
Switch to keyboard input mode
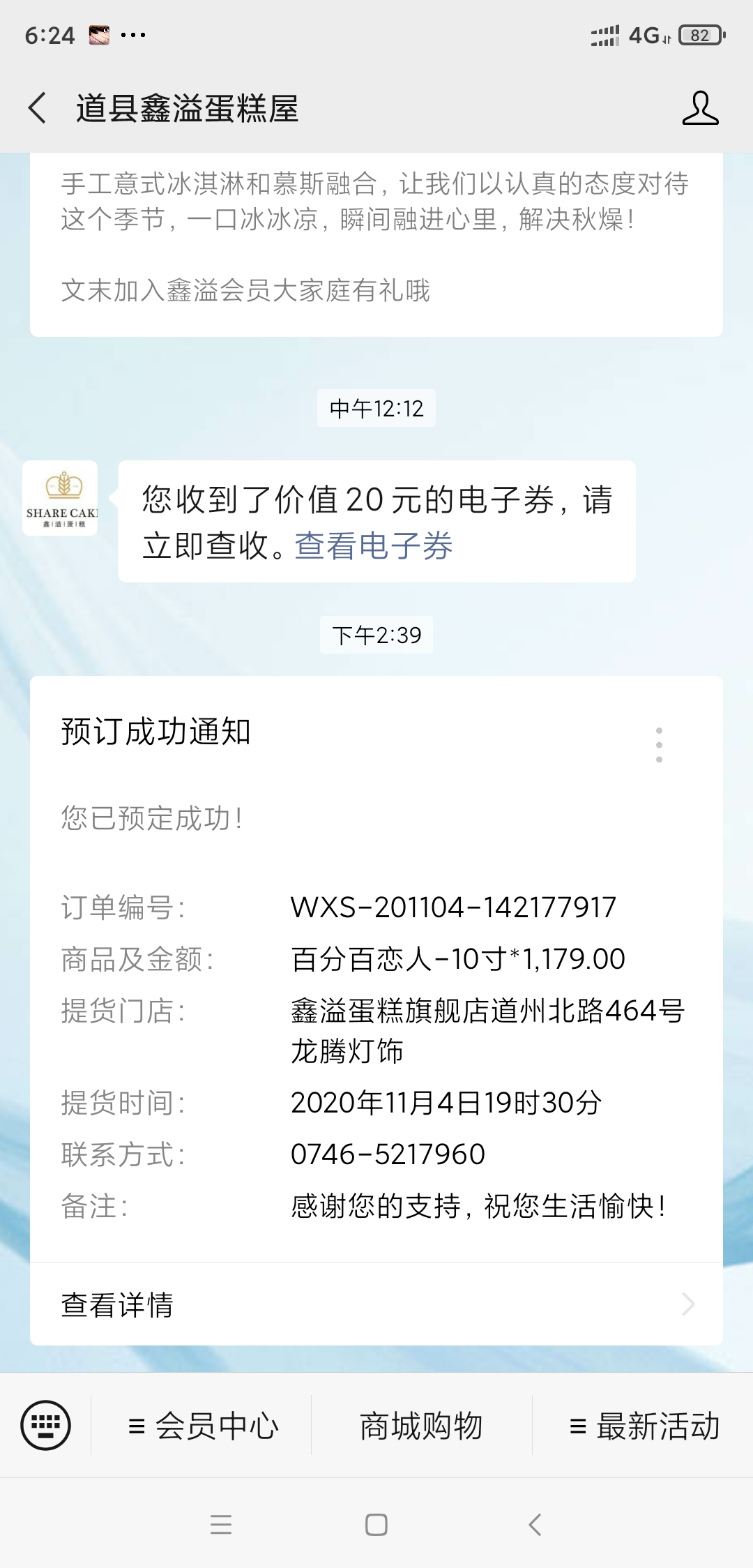[x=46, y=1425]
